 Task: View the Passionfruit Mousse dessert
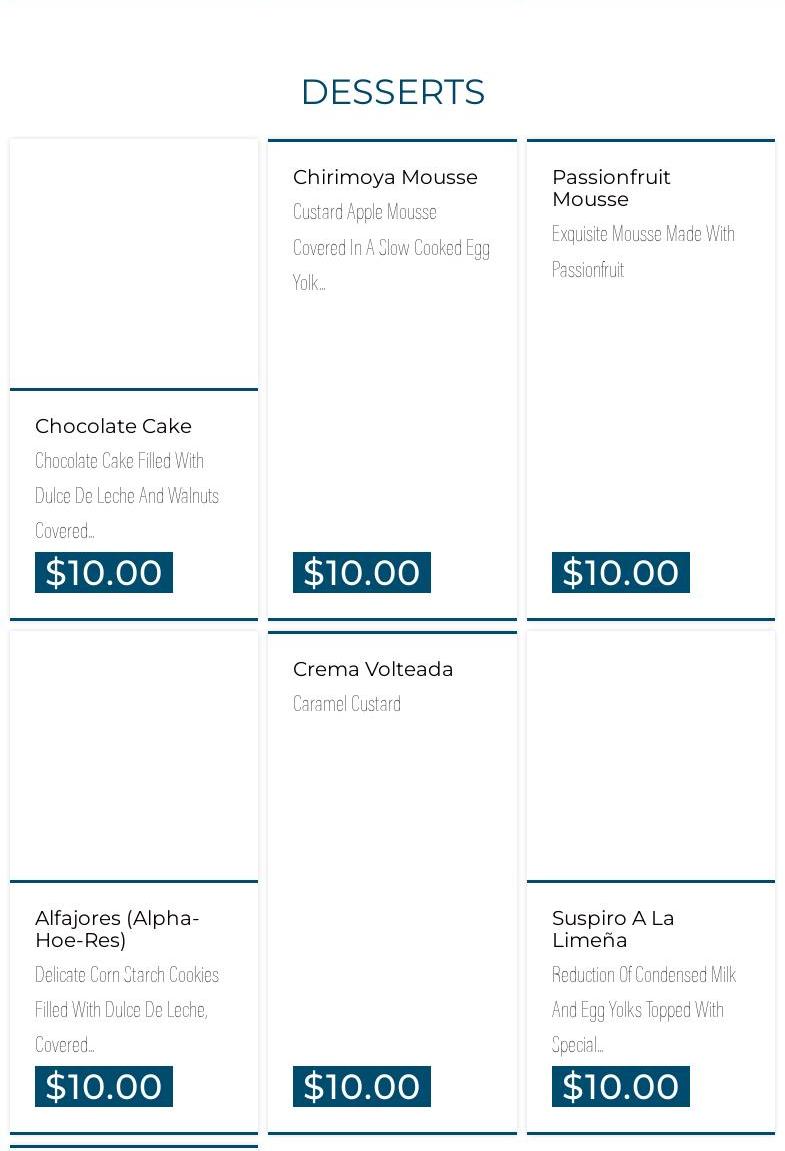click(610, 188)
